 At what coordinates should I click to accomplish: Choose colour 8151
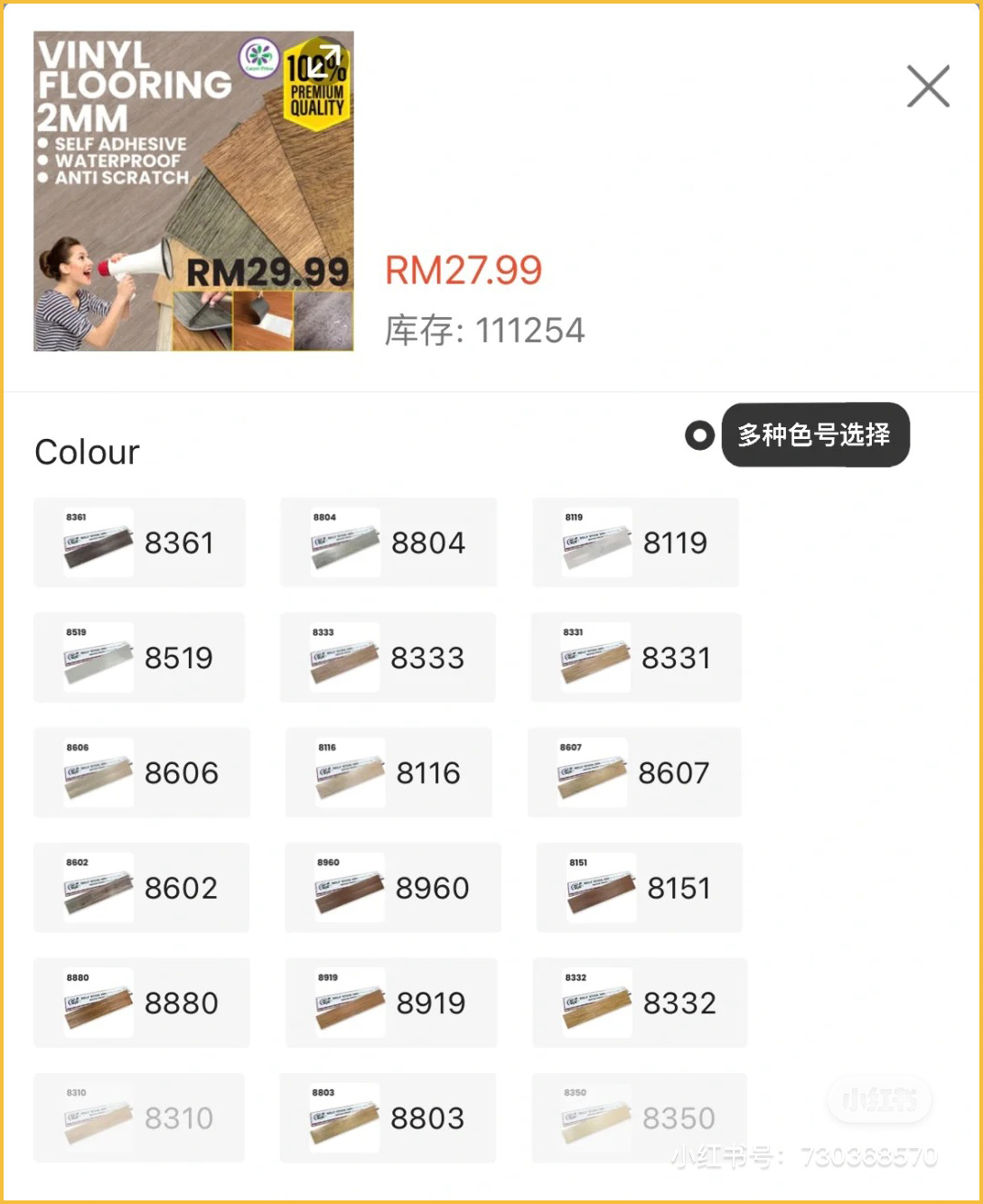tap(639, 888)
